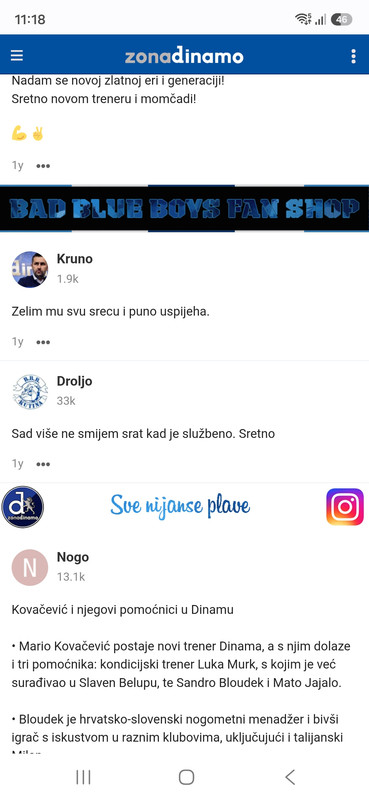
Task: Open more options under the top emoji comment
Action: (43, 166)
